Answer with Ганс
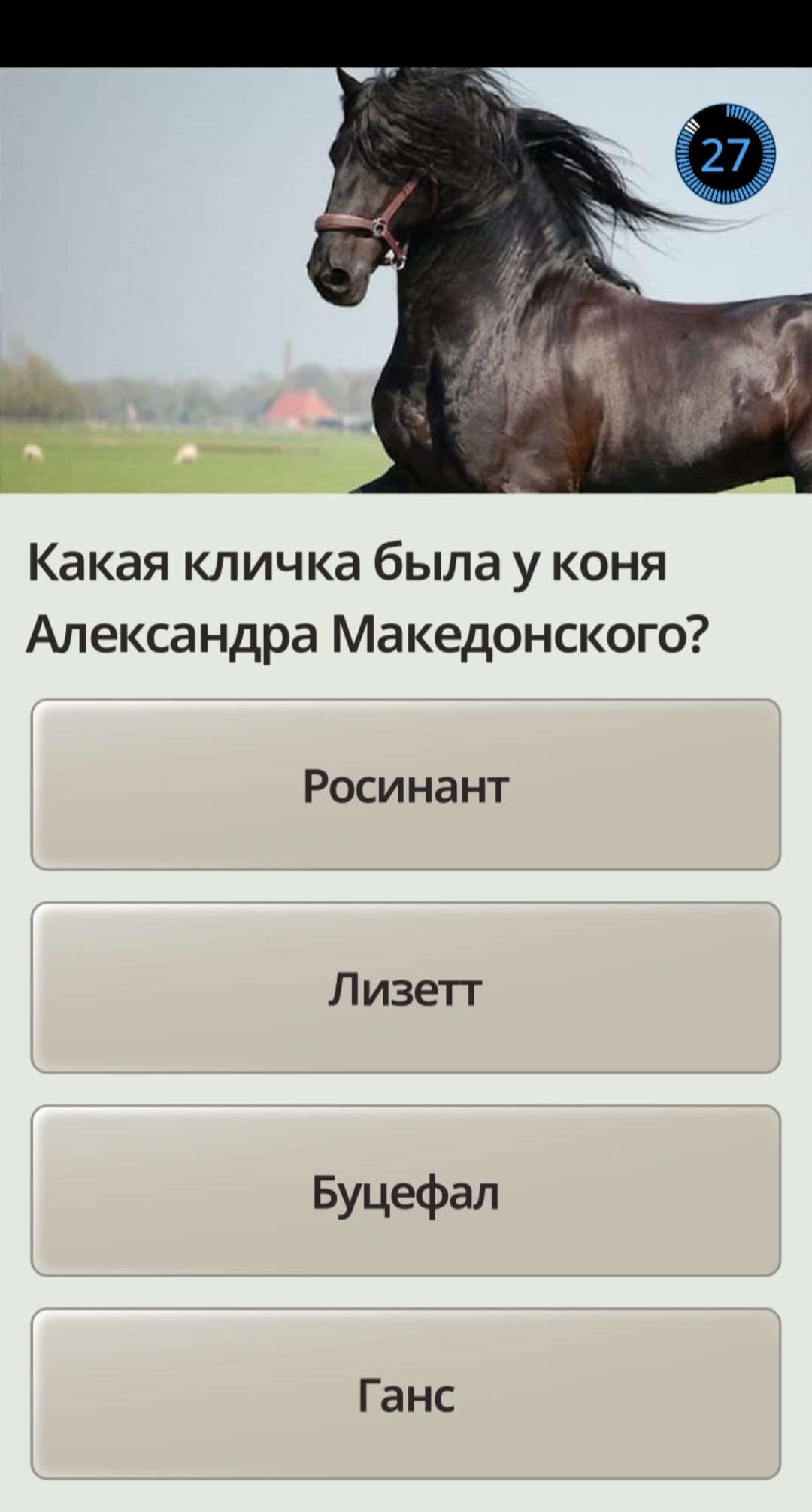This screenshot has width=812, height=1512. pyautogui.click(x=406, y=1394)
